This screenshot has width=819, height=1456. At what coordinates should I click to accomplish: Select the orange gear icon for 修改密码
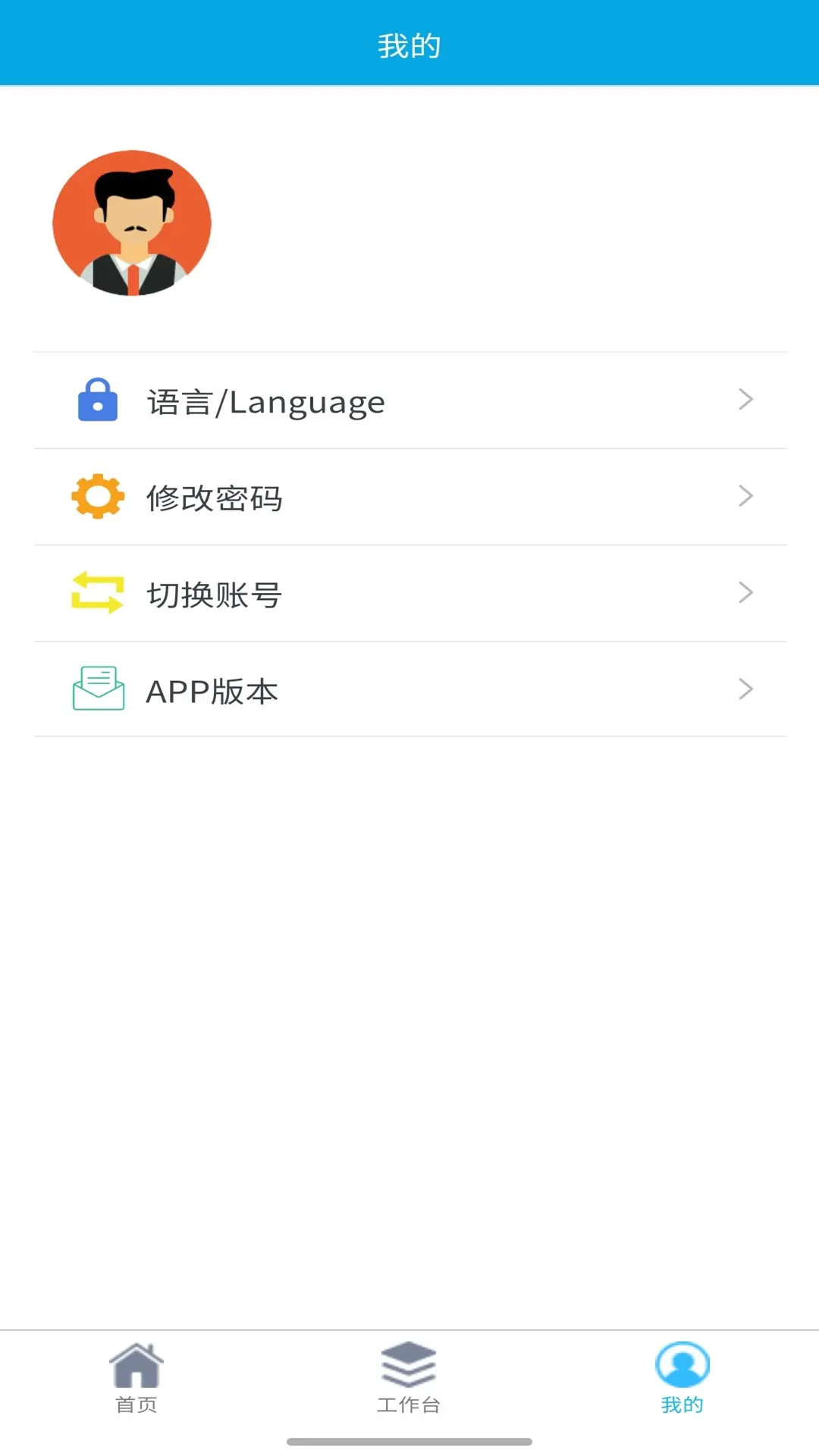pyautogui.click(x=96, y=497)
